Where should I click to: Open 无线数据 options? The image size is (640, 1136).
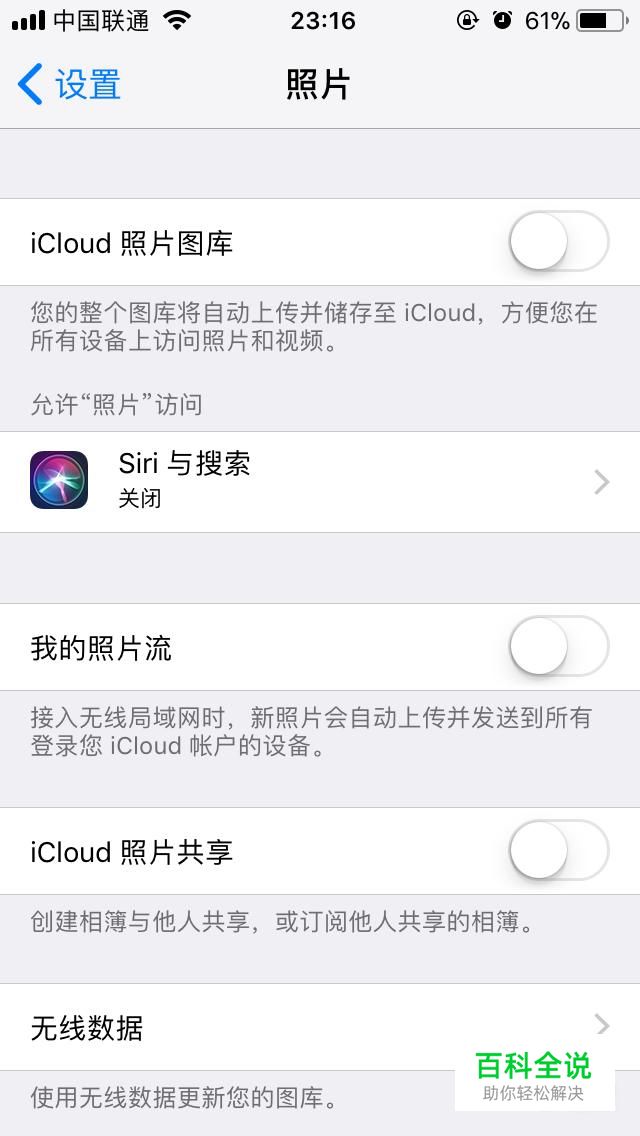point(320,1027)
